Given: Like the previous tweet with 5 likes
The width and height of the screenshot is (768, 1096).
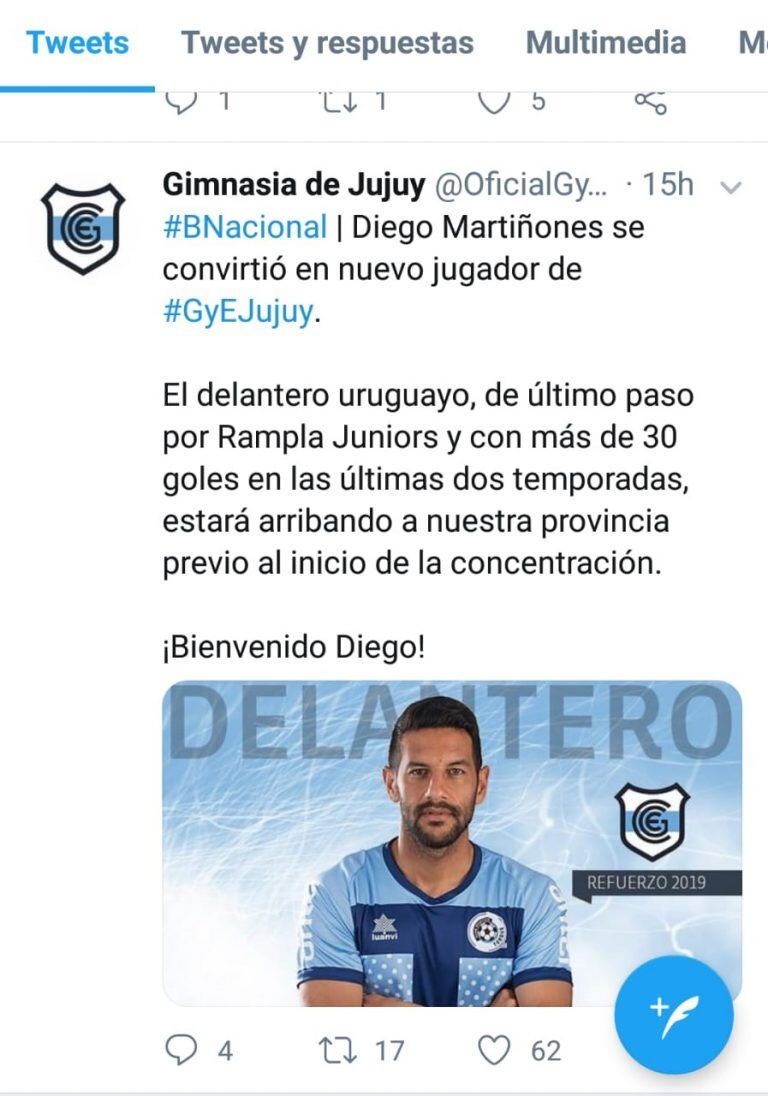Looking at the screenshot, I should click(x=494, y=101).
